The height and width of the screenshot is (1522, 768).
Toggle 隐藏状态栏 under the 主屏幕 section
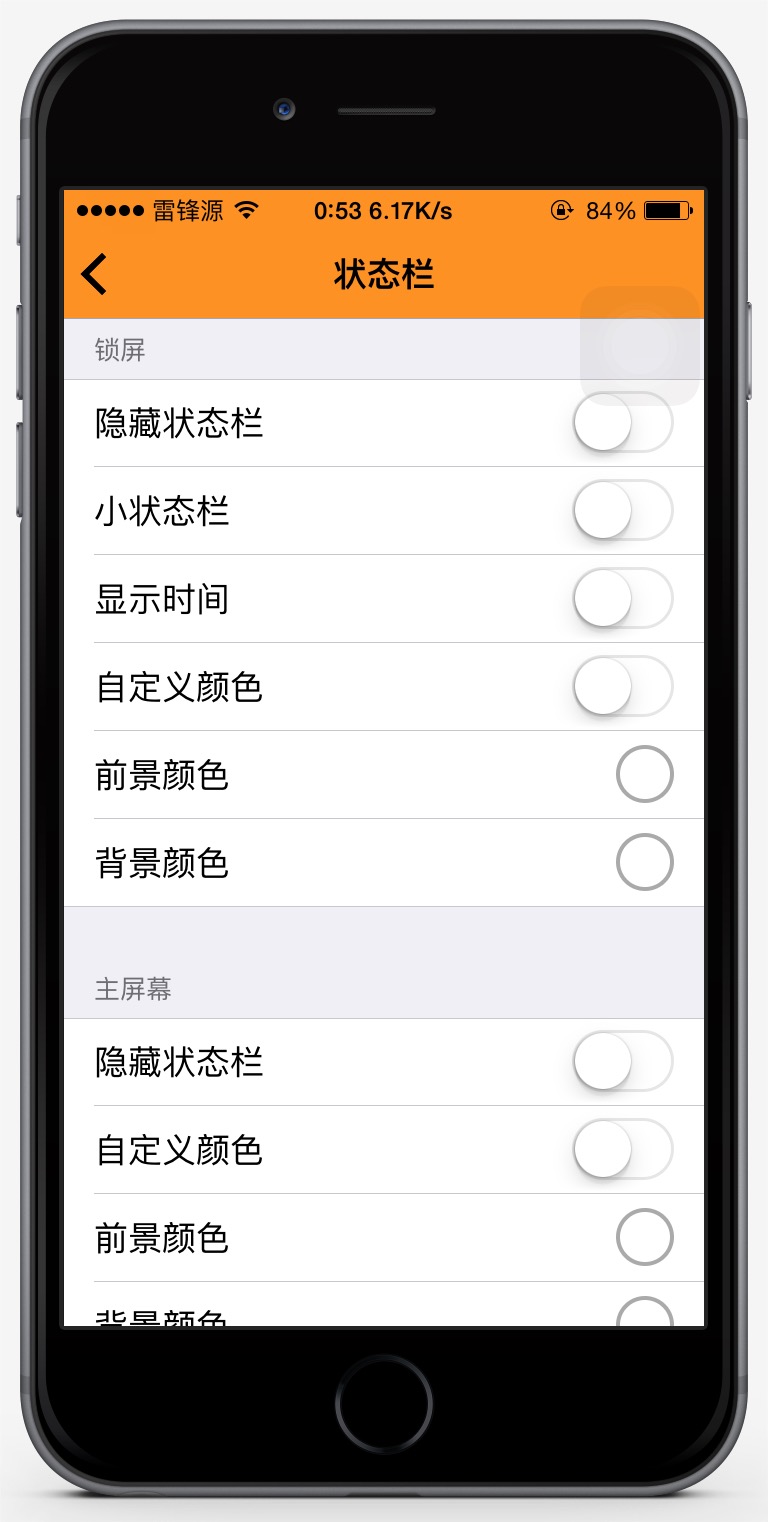coord(623,1061)
